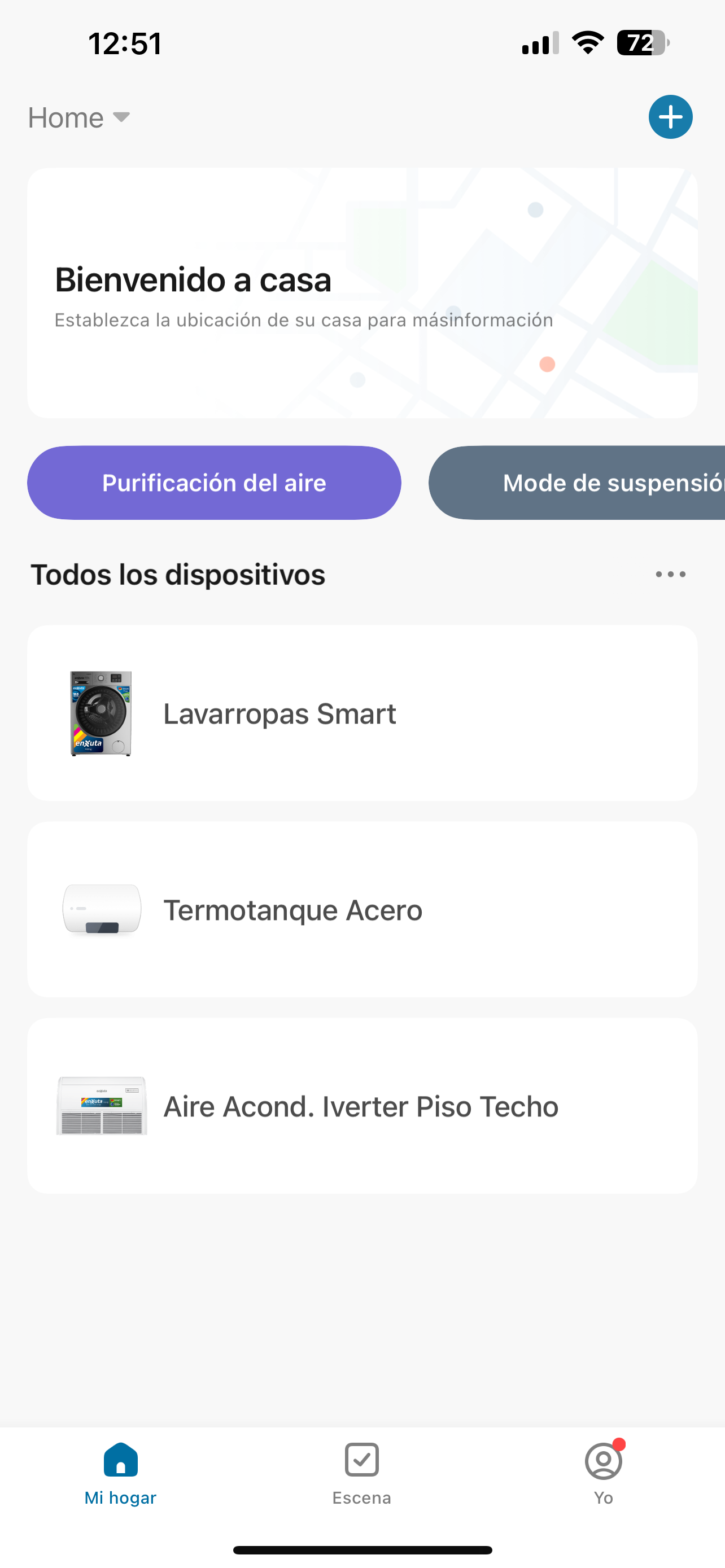Switch to the Yo profile tab
Screen dimensions: 725x1568
pyautogui.click(x=603, y=1474)
